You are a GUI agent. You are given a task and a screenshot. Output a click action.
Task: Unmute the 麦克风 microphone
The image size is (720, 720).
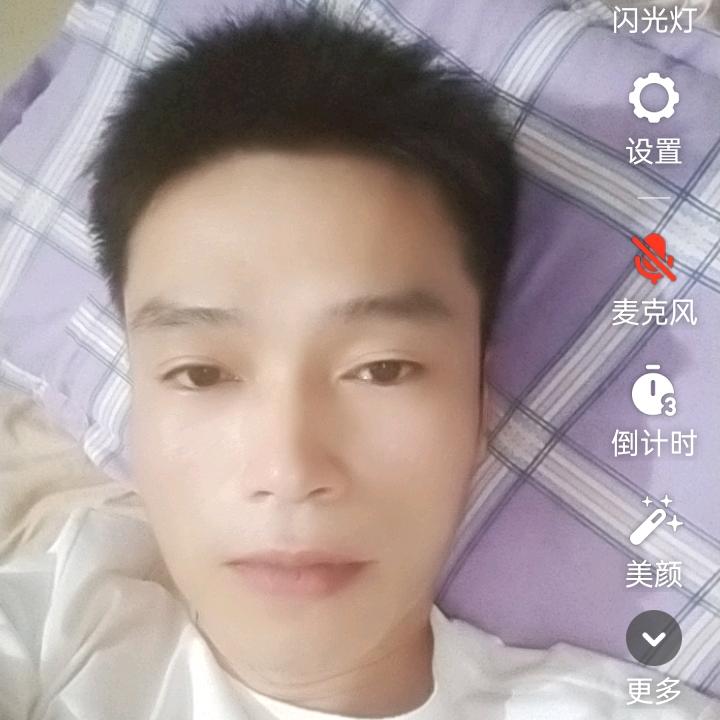(x=654, y=259)
